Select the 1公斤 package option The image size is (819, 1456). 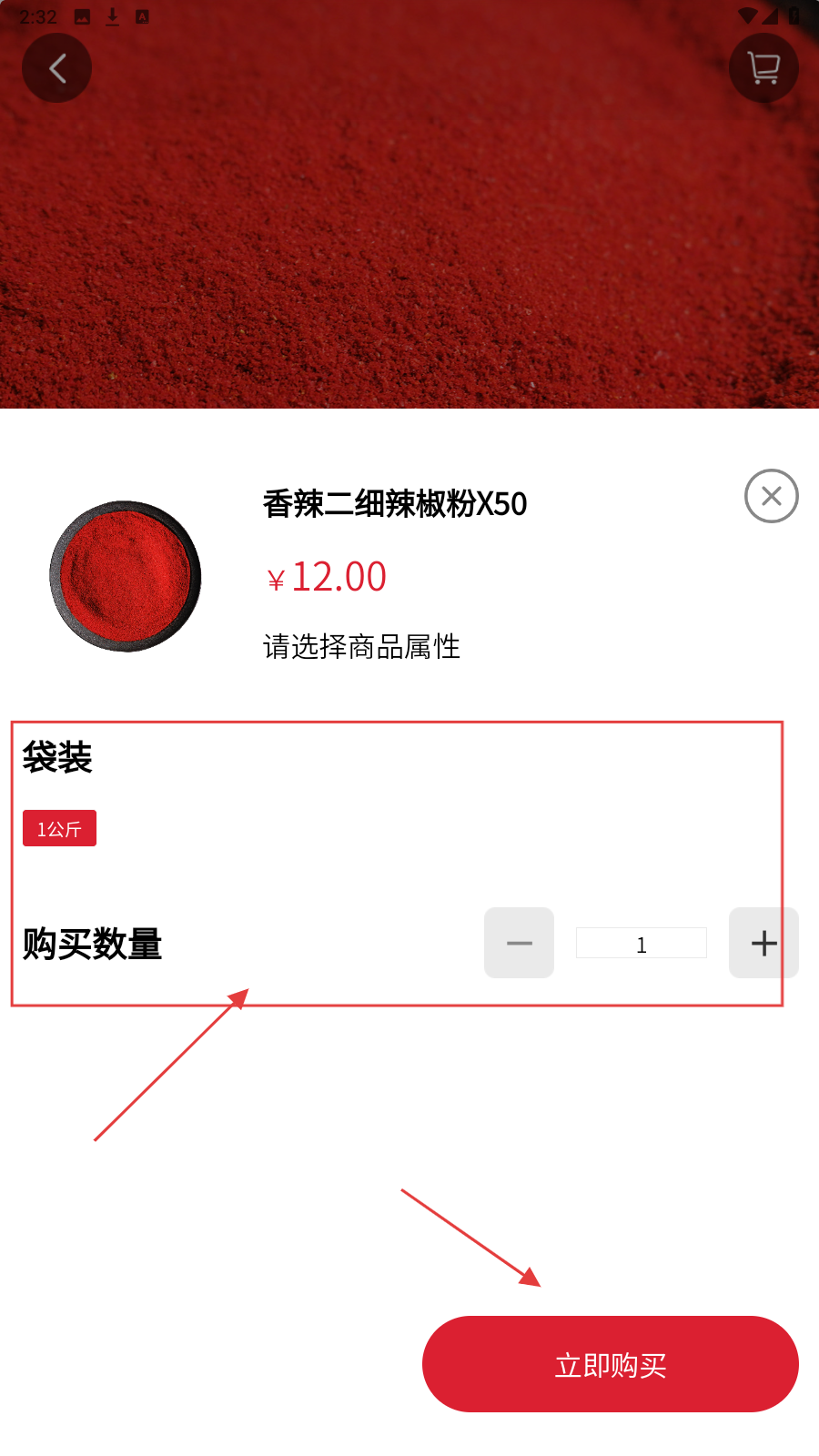[59, 828]
